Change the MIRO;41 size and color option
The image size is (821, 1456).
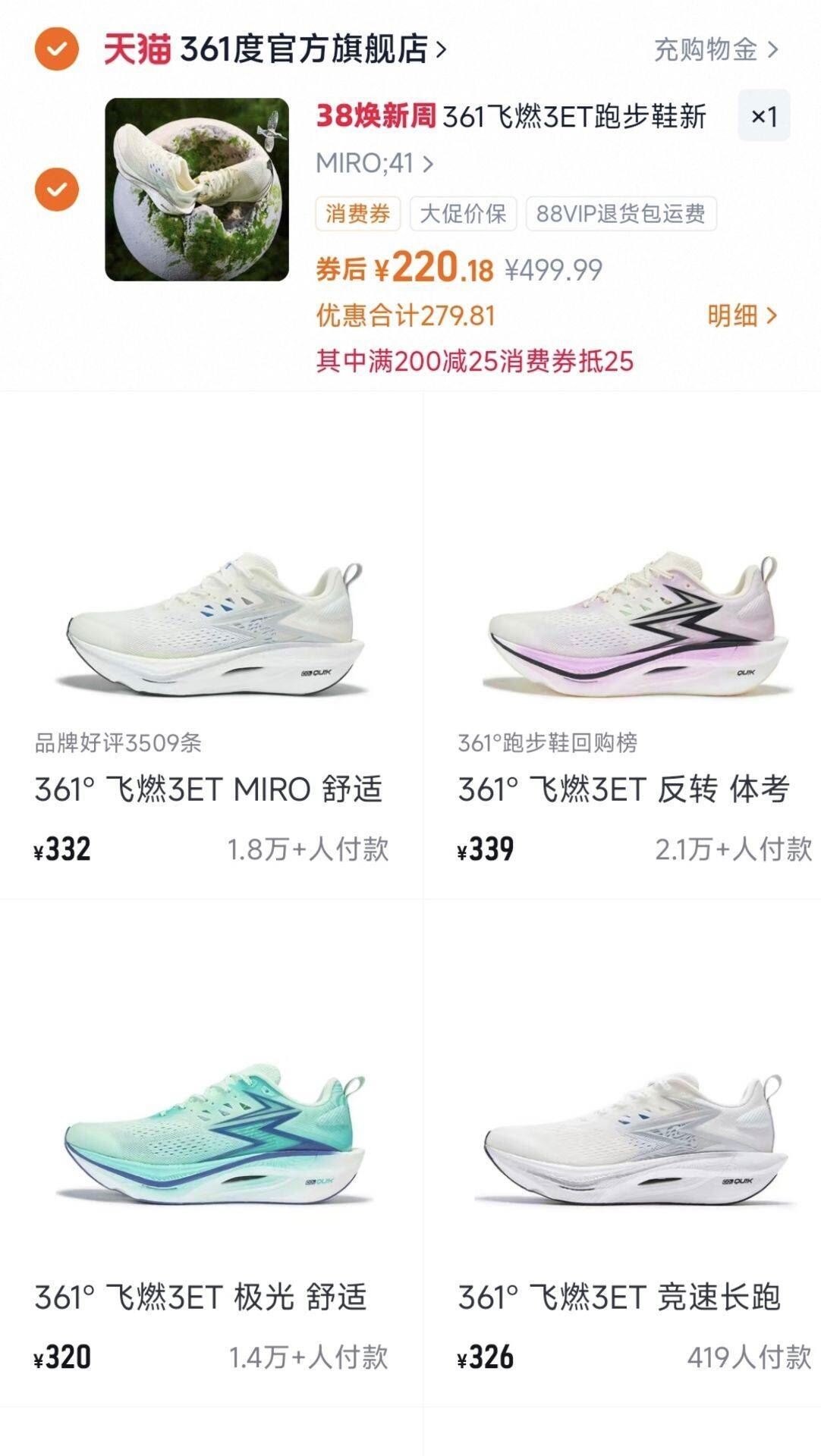click(x=375, y=163)
